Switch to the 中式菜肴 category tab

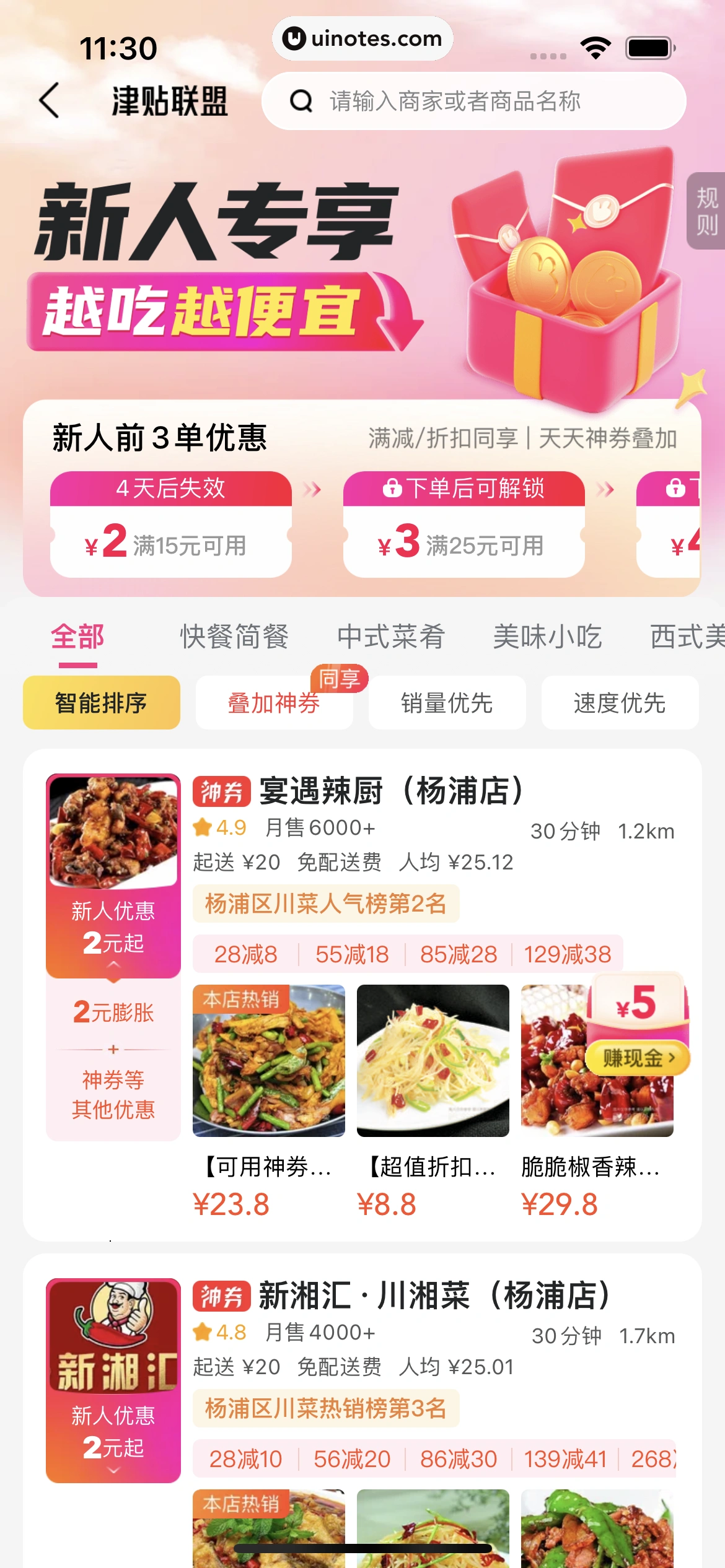(x=391, y=637)
